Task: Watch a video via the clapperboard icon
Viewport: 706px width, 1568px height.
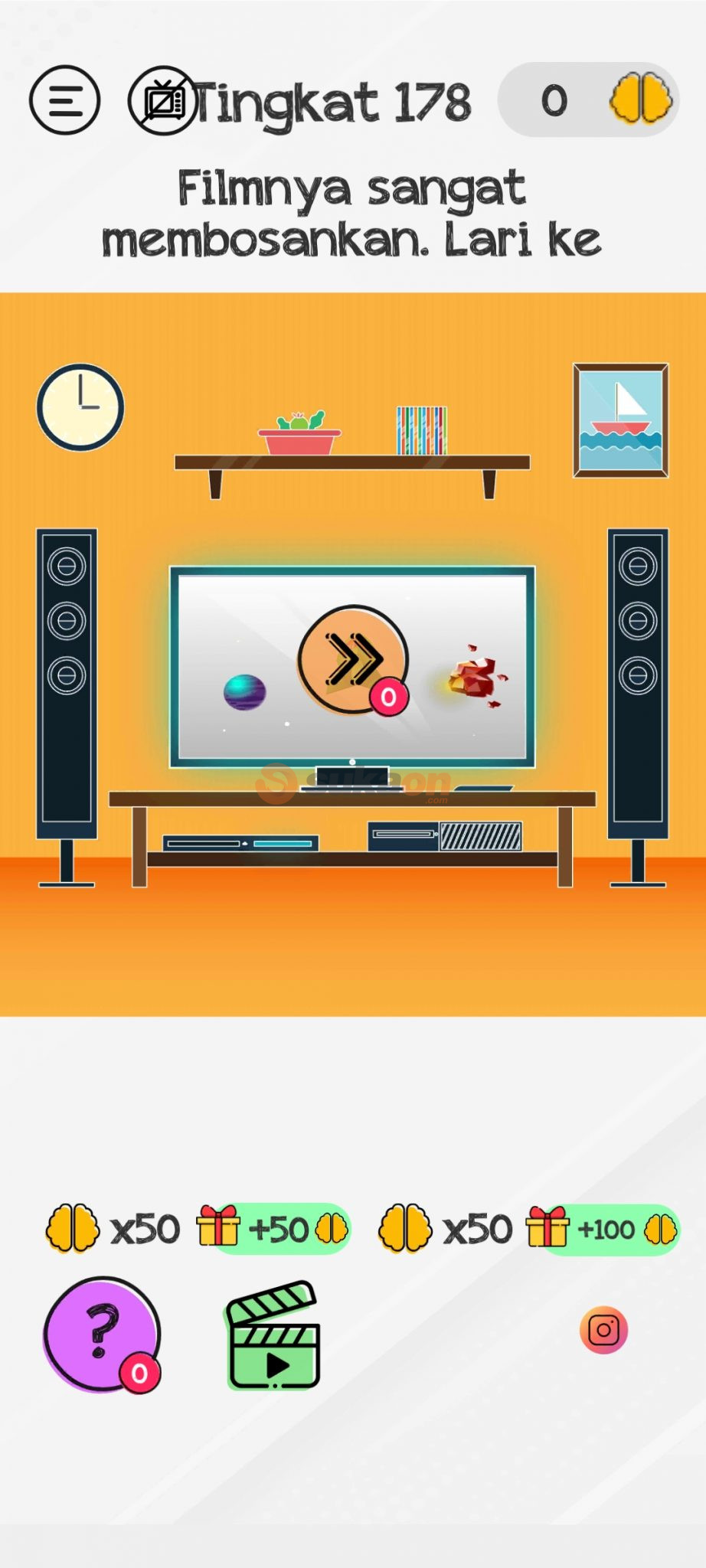Action: point(273,1336)
